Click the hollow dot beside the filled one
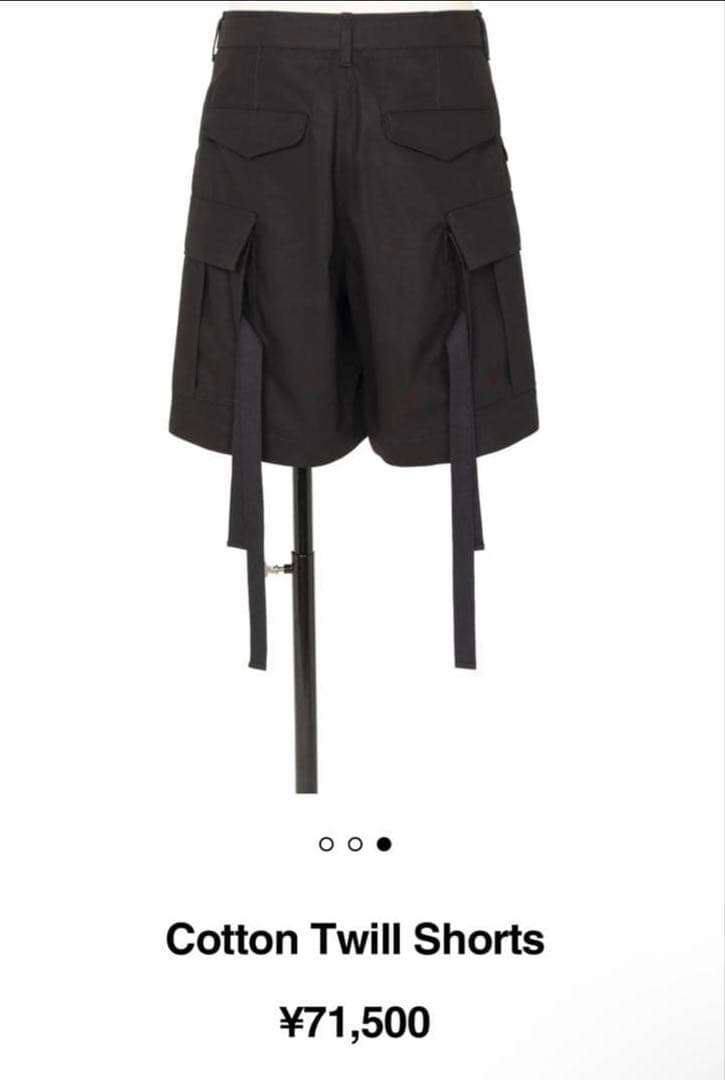The height and width of the screenshot is (1080, 725). 353,844
